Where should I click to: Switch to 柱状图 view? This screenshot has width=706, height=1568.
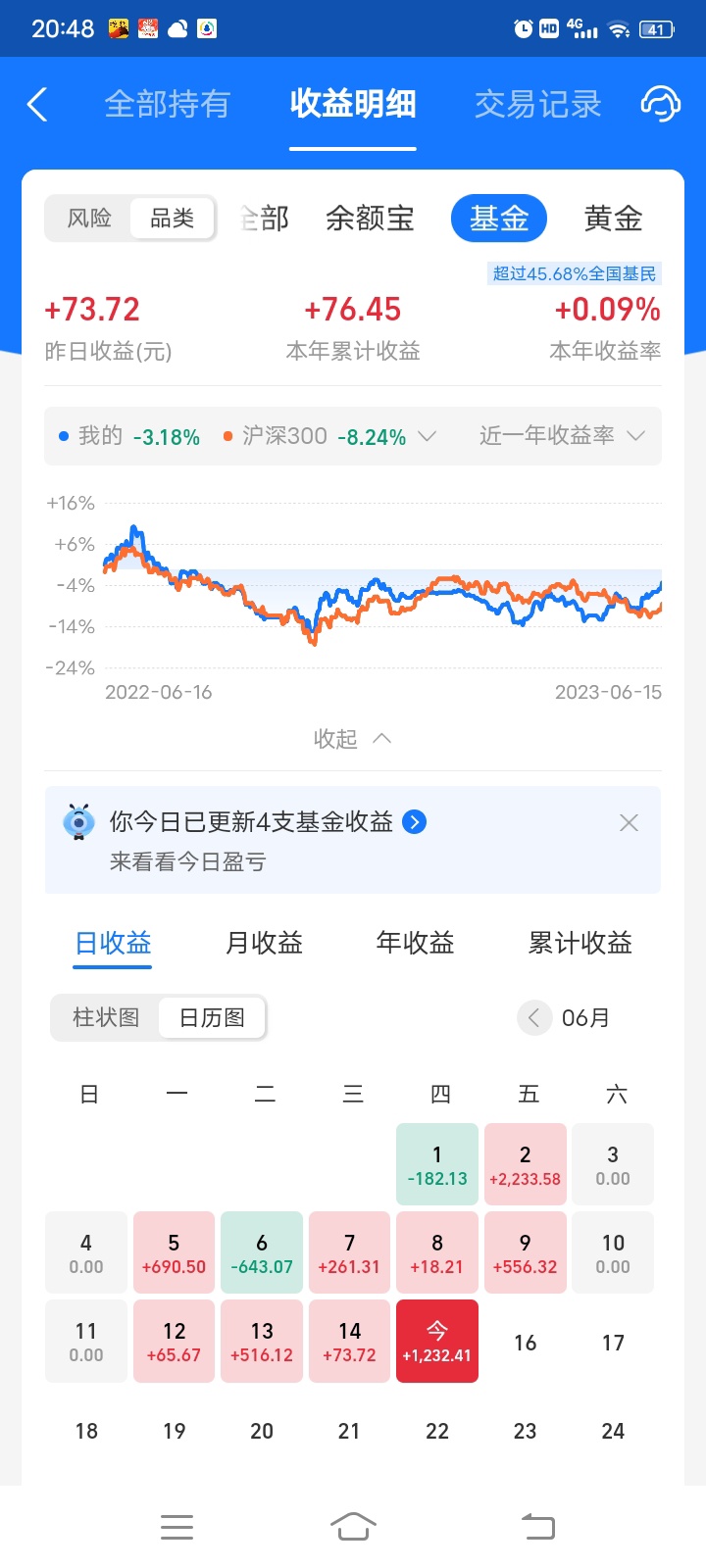click(x=106, y=1017)
